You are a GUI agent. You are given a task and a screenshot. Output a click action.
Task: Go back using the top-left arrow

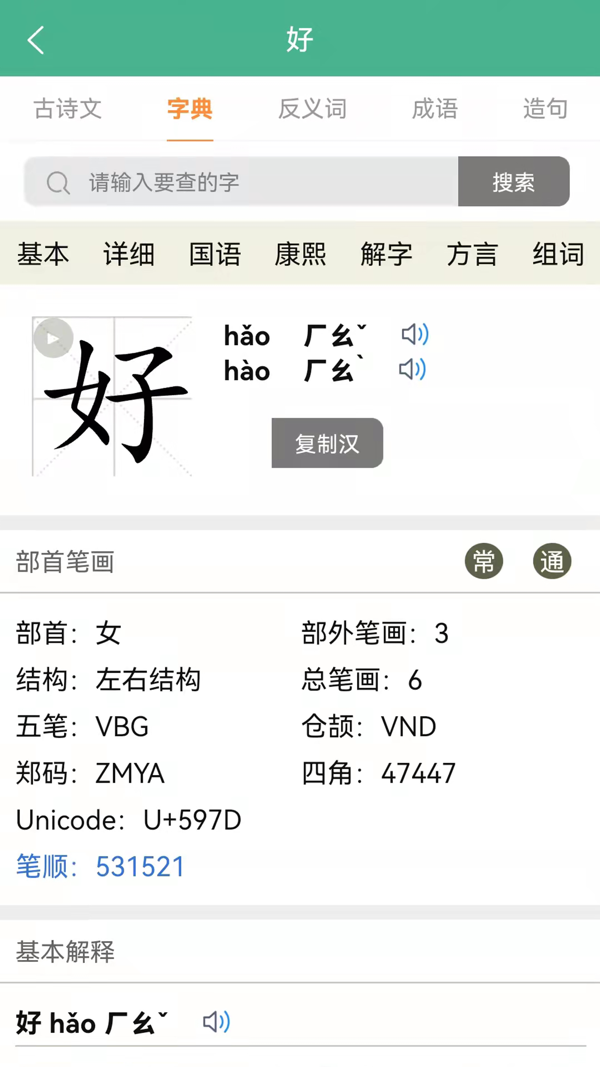(36, 40)
